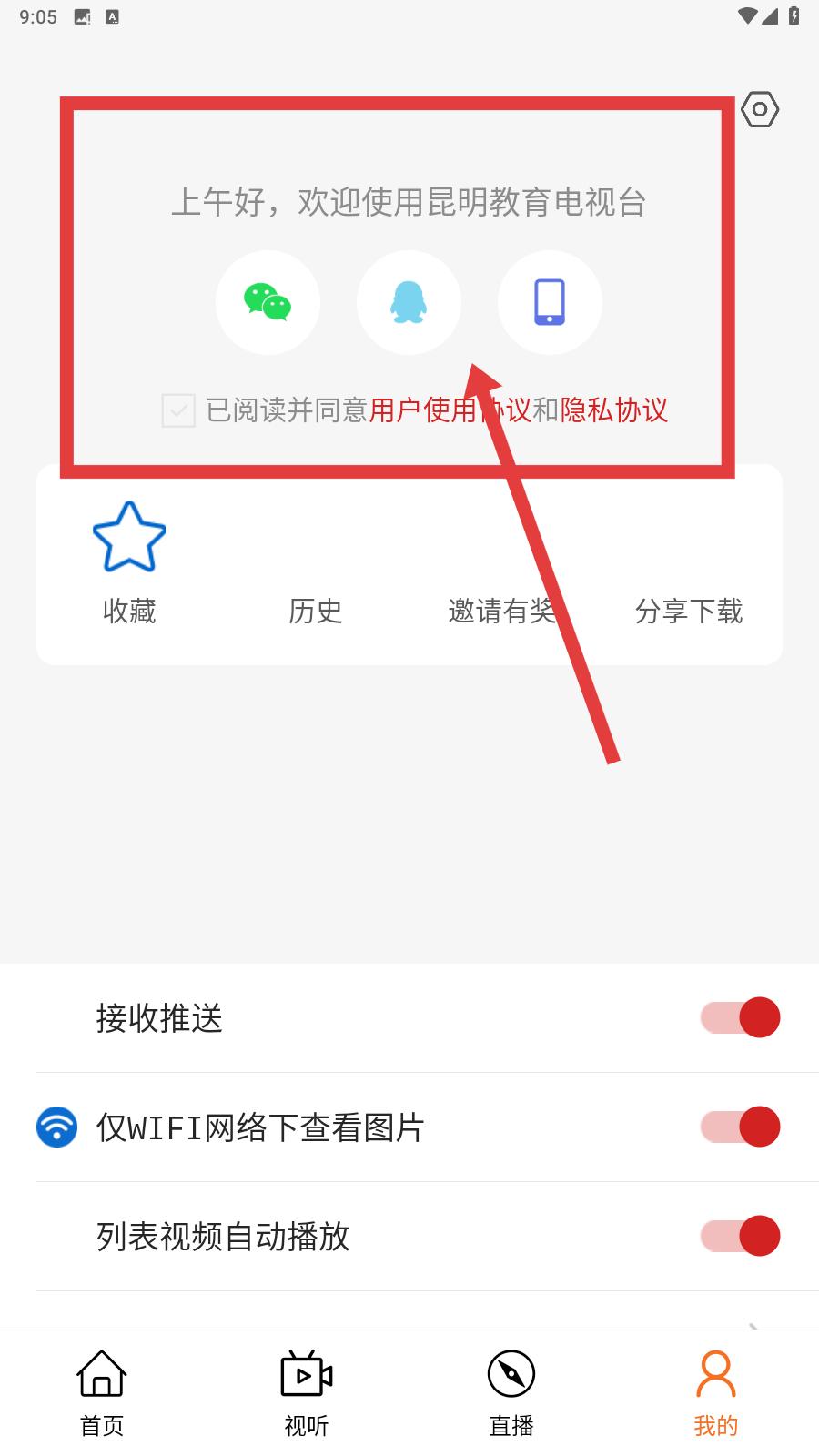Open the 隐私协议 link
Image resolution: width=819 pixels, height=1456 pixels.
pyautogui.click(x=613, y=410)
